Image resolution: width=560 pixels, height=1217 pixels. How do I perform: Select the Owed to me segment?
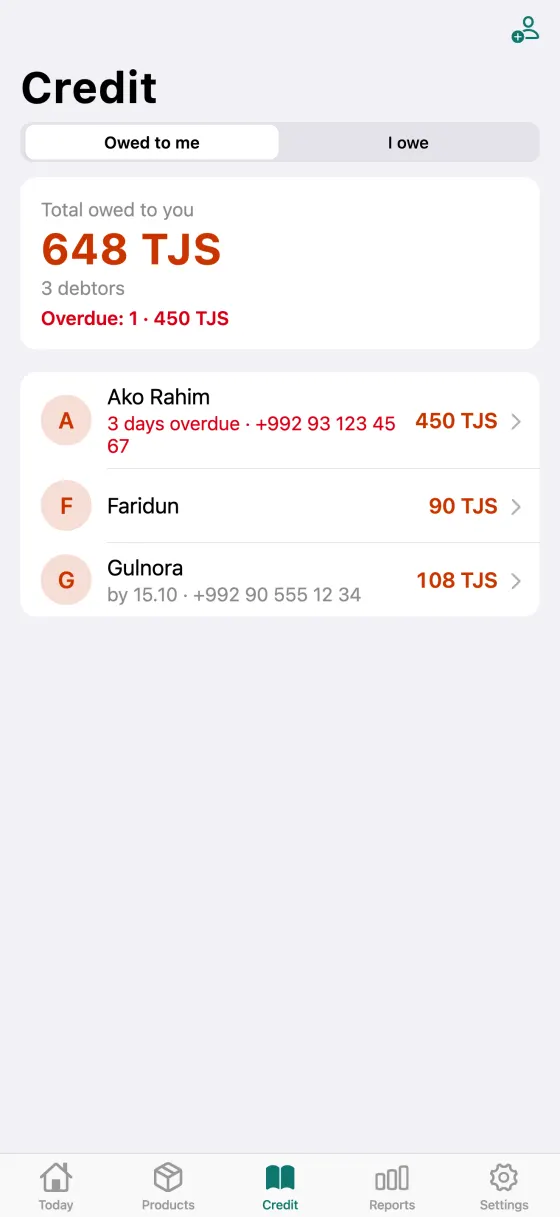click(x=152, y=142)
